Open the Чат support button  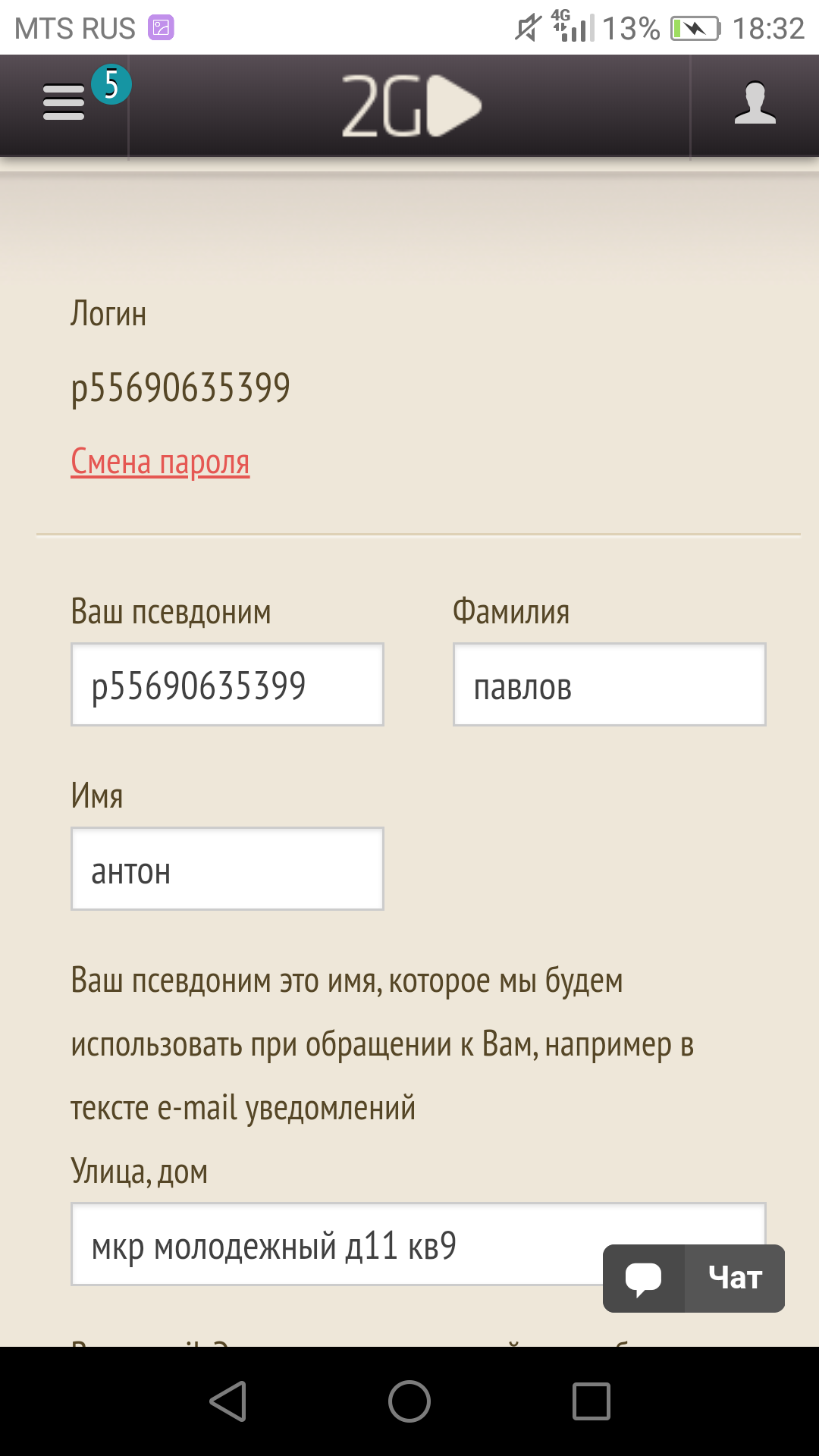point(694,1279)
